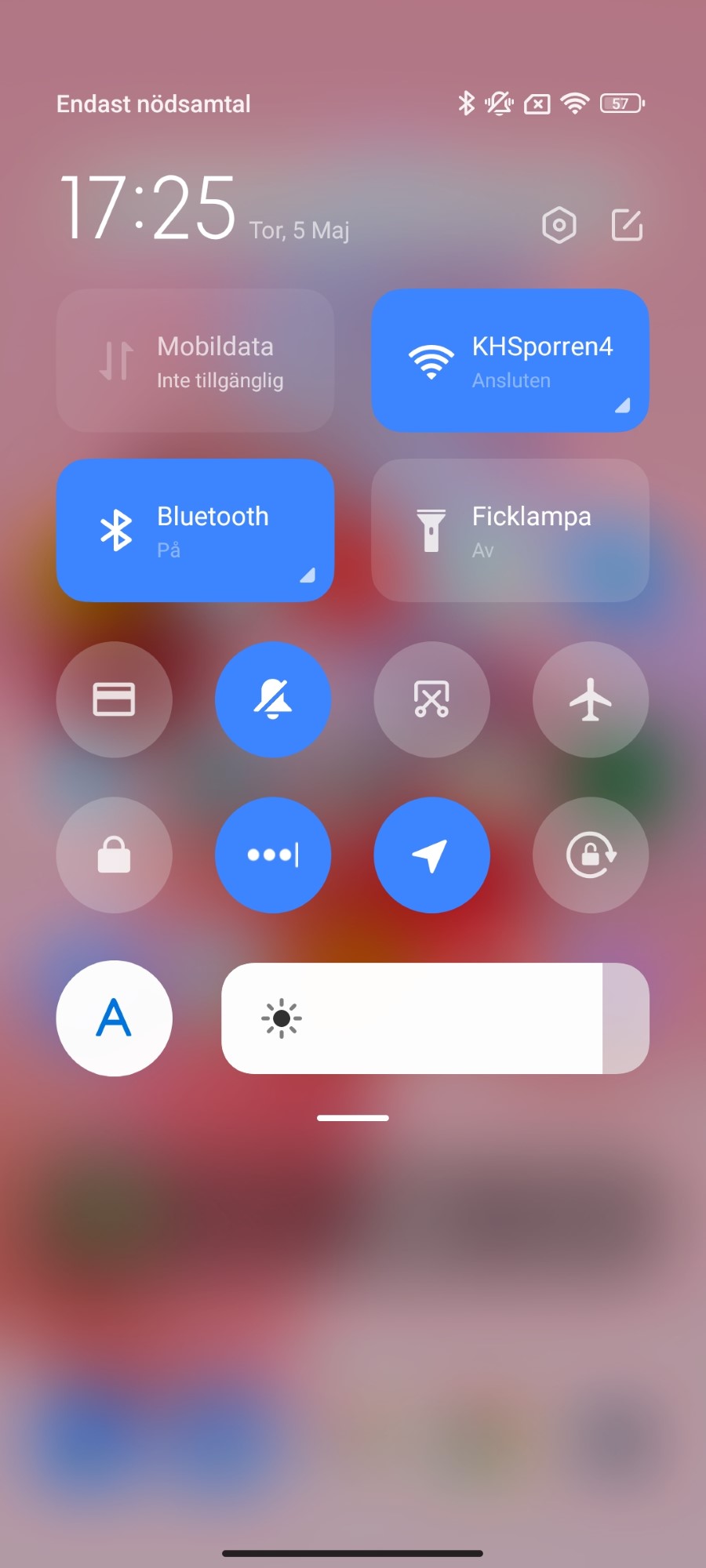
Task: Set brightness on the brightness slider
Action: [x=435, y=1018]
